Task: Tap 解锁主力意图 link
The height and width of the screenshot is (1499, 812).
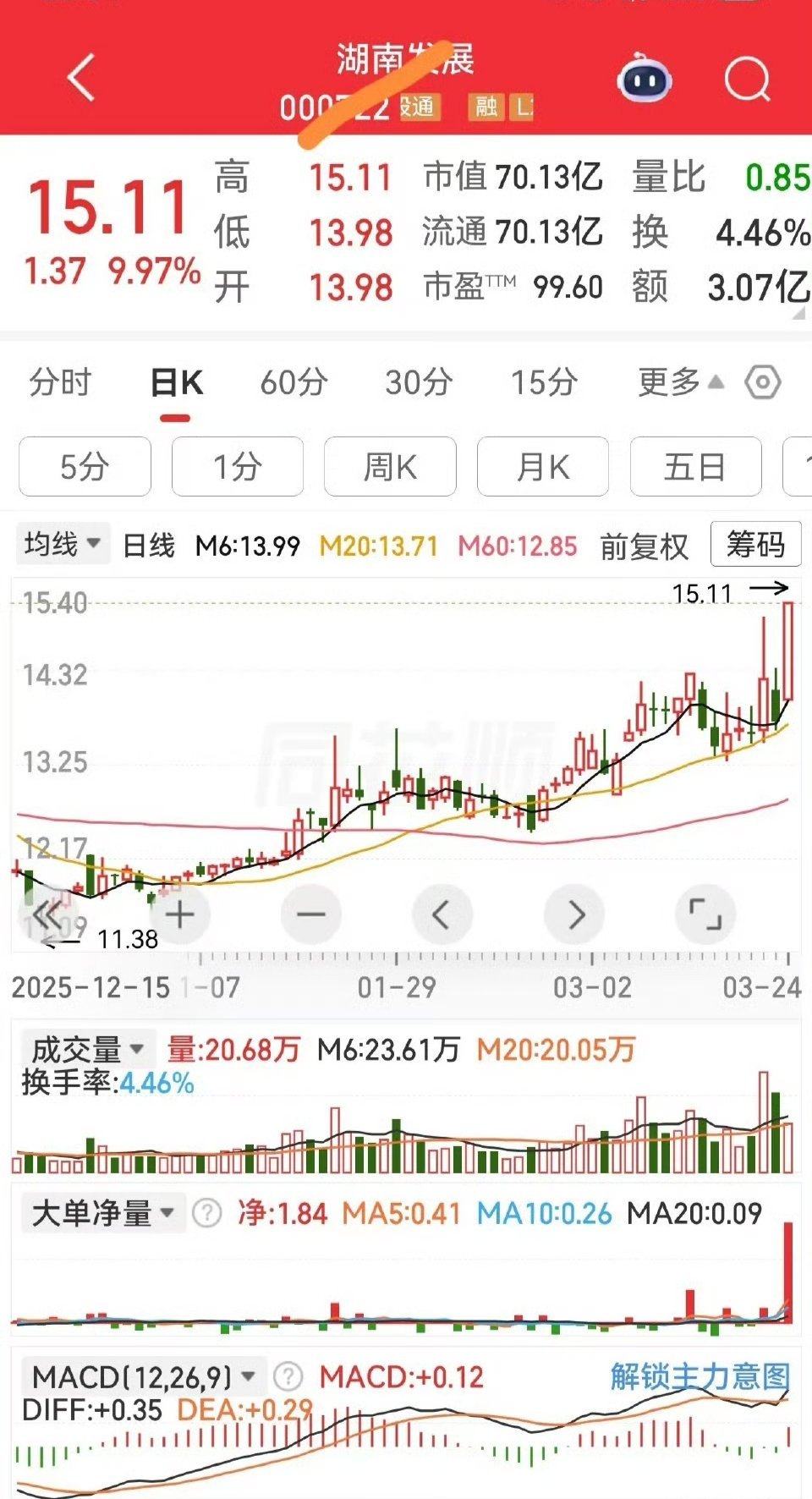Action: [700, 1377]
